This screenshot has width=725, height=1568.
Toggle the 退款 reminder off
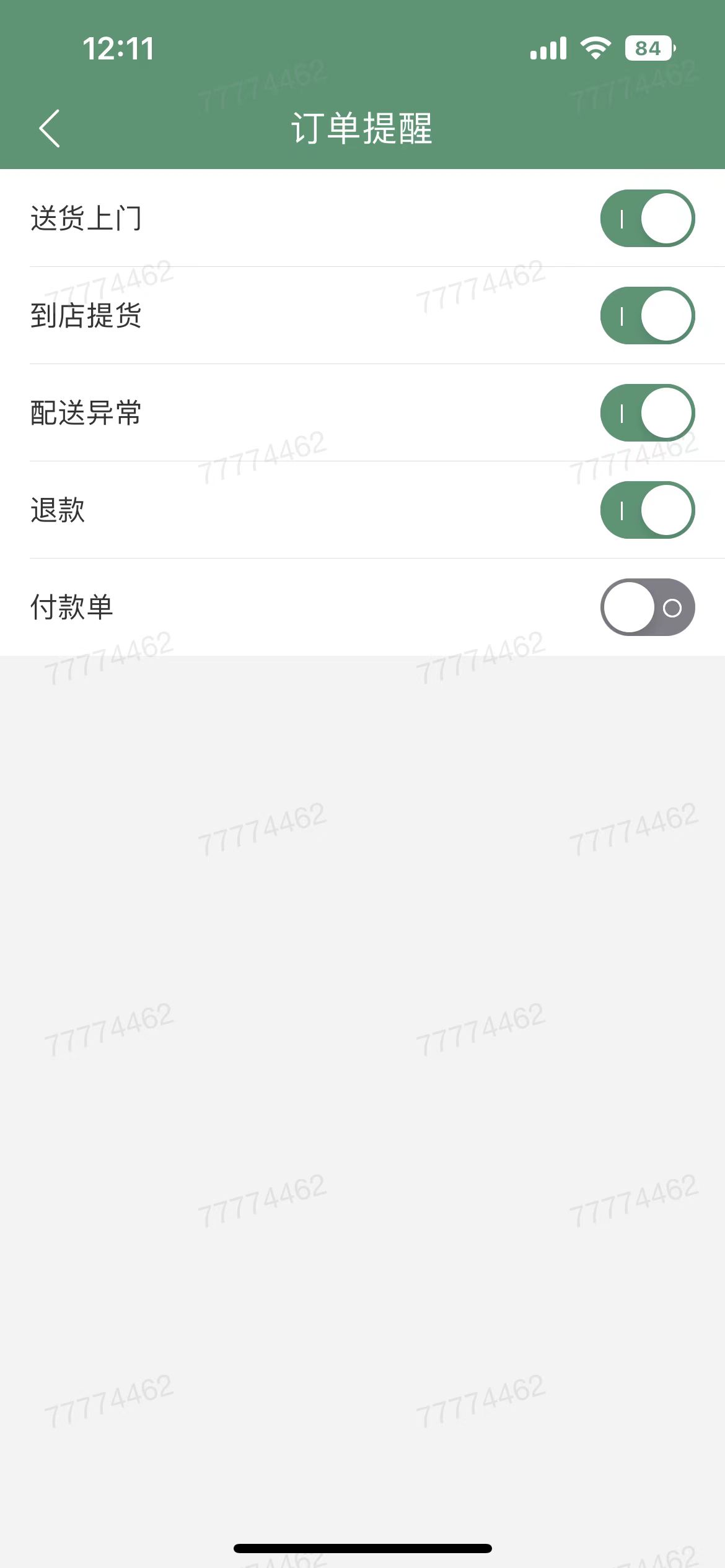pos(648,510)
